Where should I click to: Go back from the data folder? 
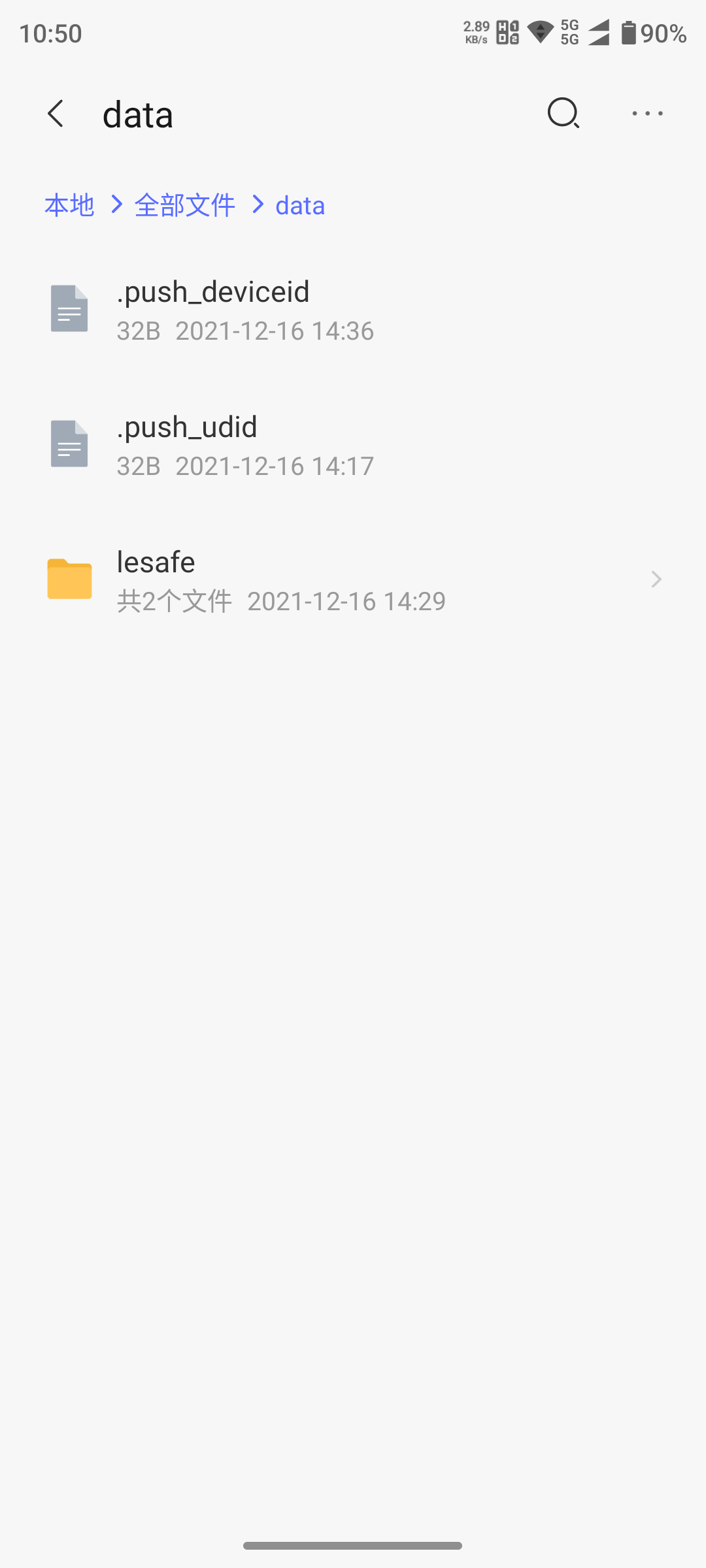coord(56,114)
